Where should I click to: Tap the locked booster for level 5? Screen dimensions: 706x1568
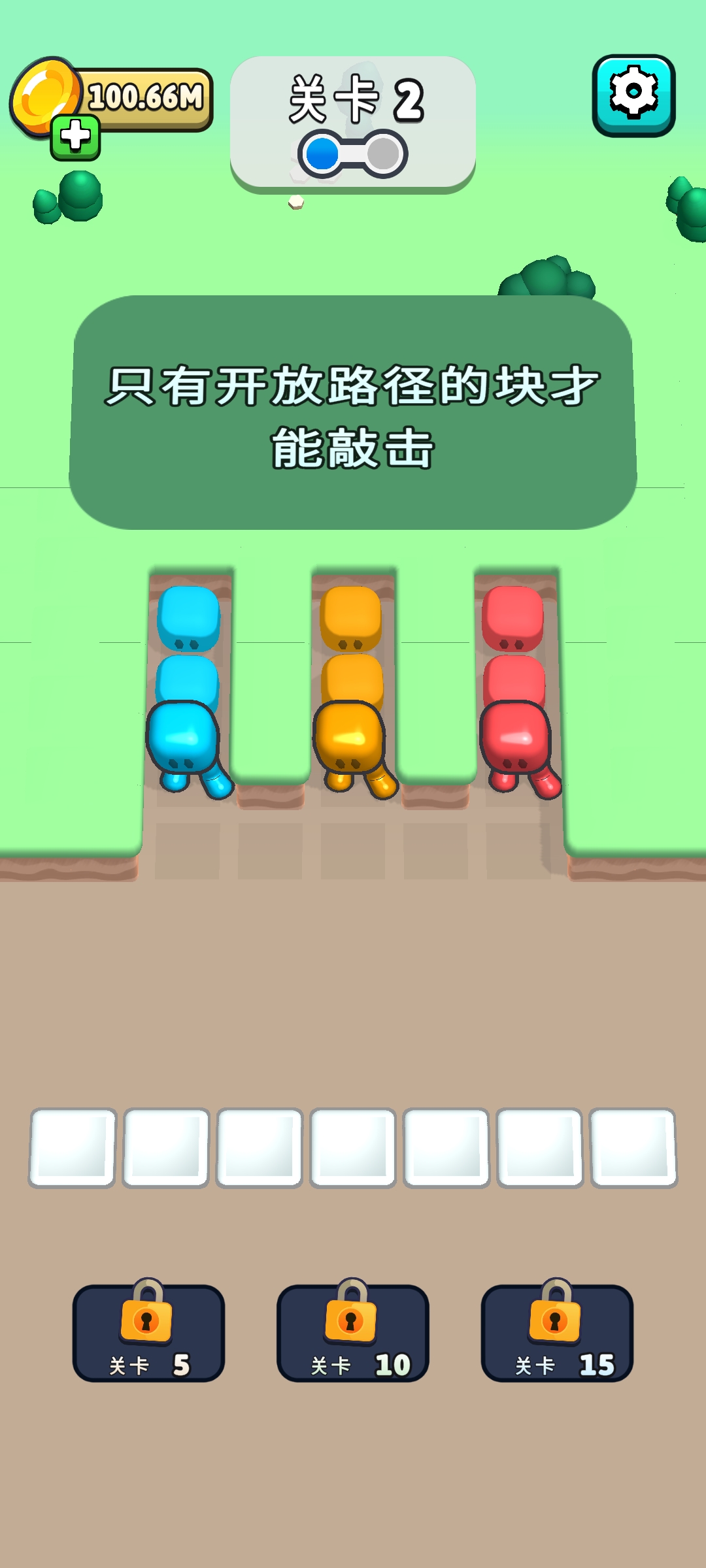[148, 1333]
